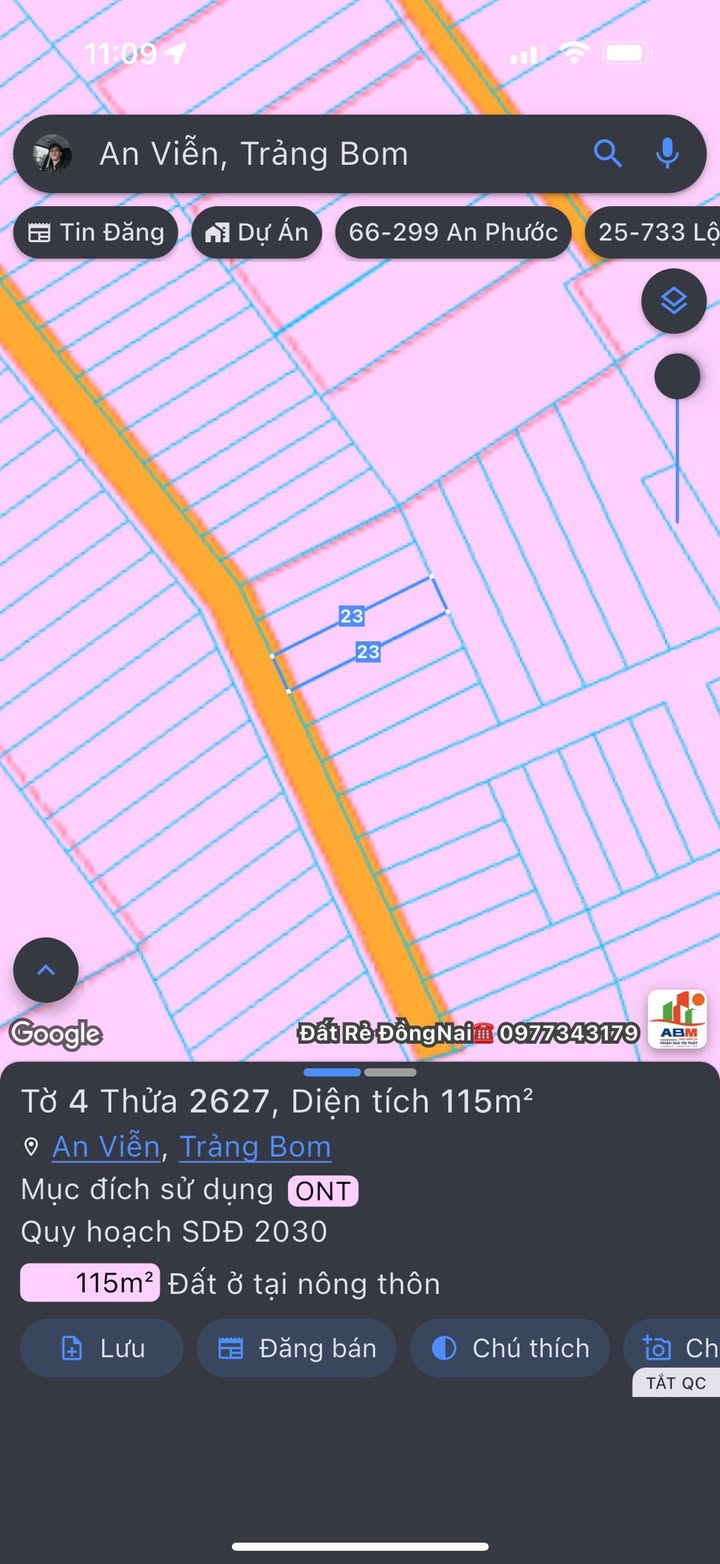Turn off ads with TẮT QC
This screenshot has width=720, height=1564.
pyautogui.click(x=676, y=1383)
